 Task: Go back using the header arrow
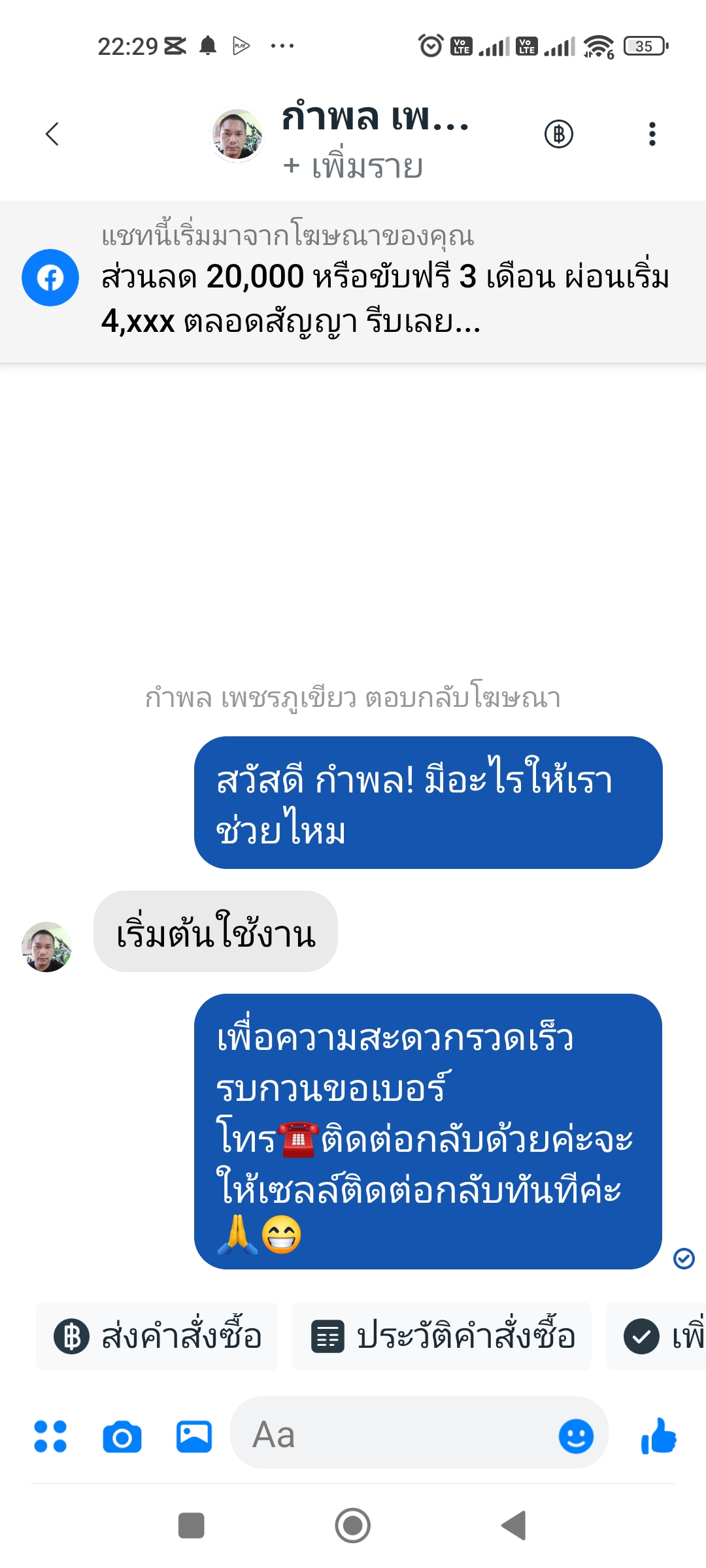[x=52, y=134]
